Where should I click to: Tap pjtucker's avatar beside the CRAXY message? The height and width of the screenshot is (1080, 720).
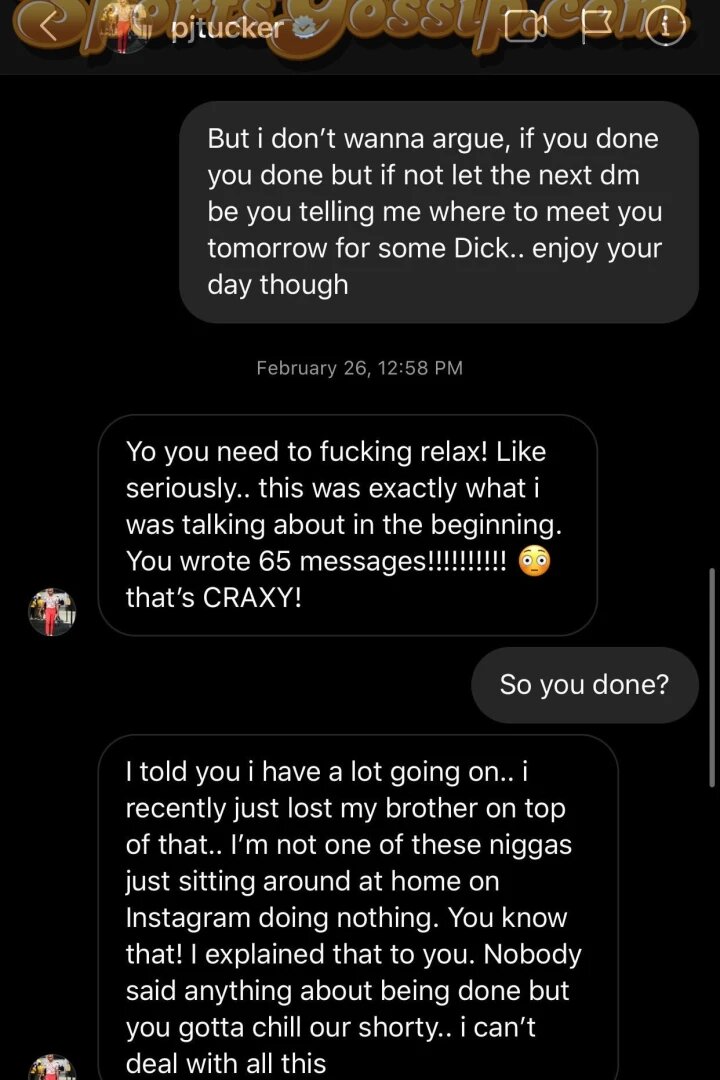(x=52, y=612)
